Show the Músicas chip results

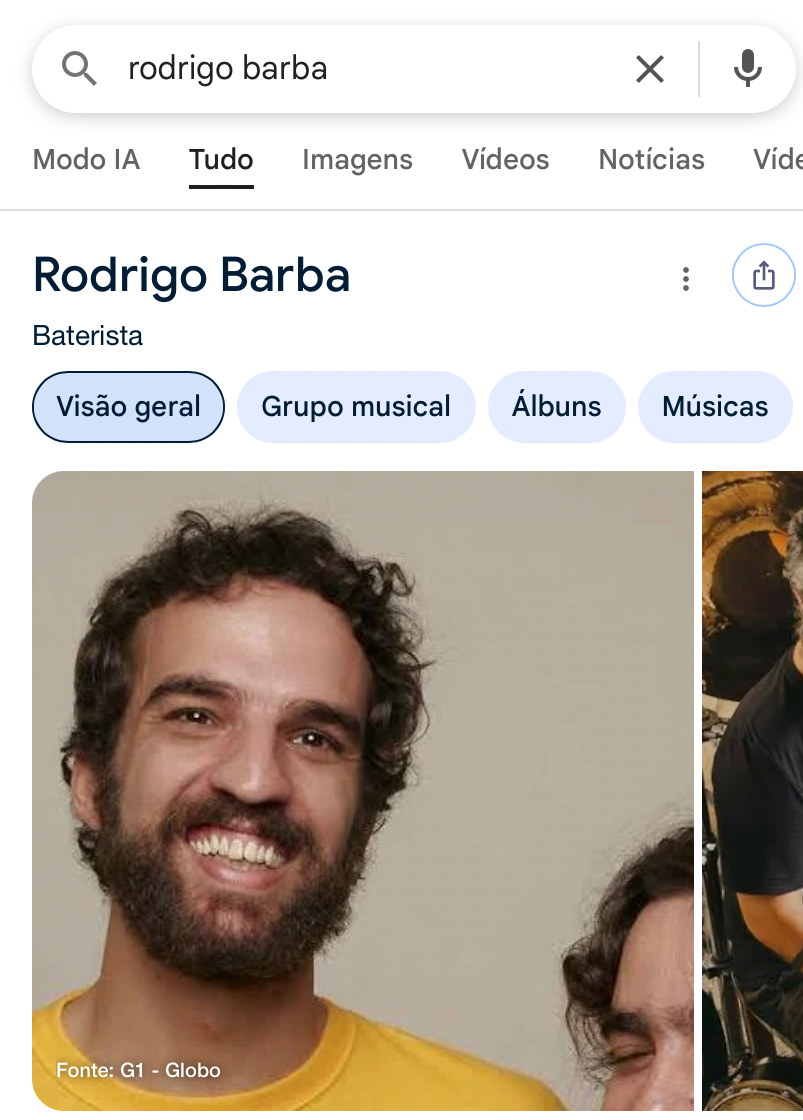point(714,407)
